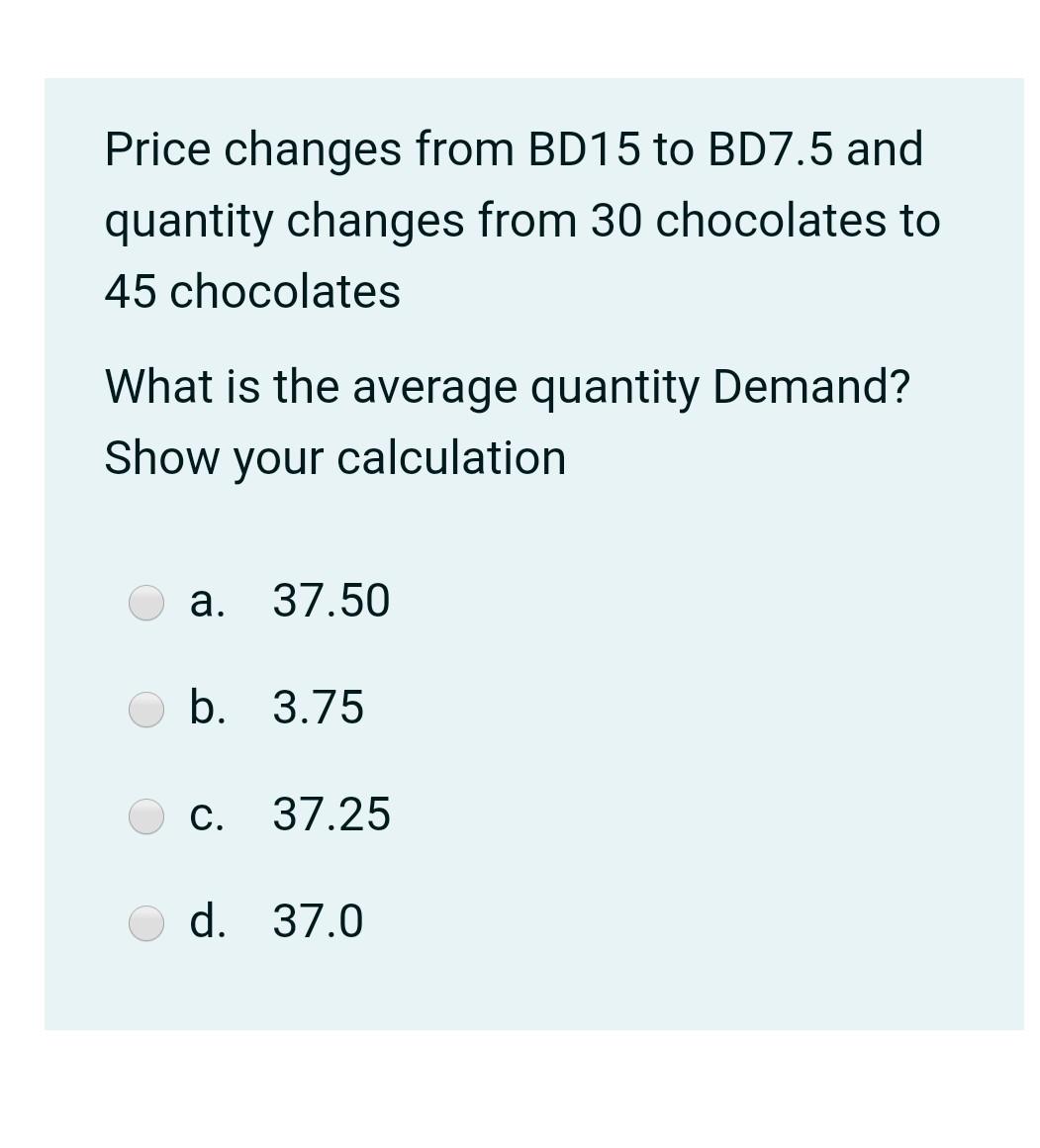Pick option d. 37.0
This screenshot has height=1148, width=1040.
click(146, 922)
